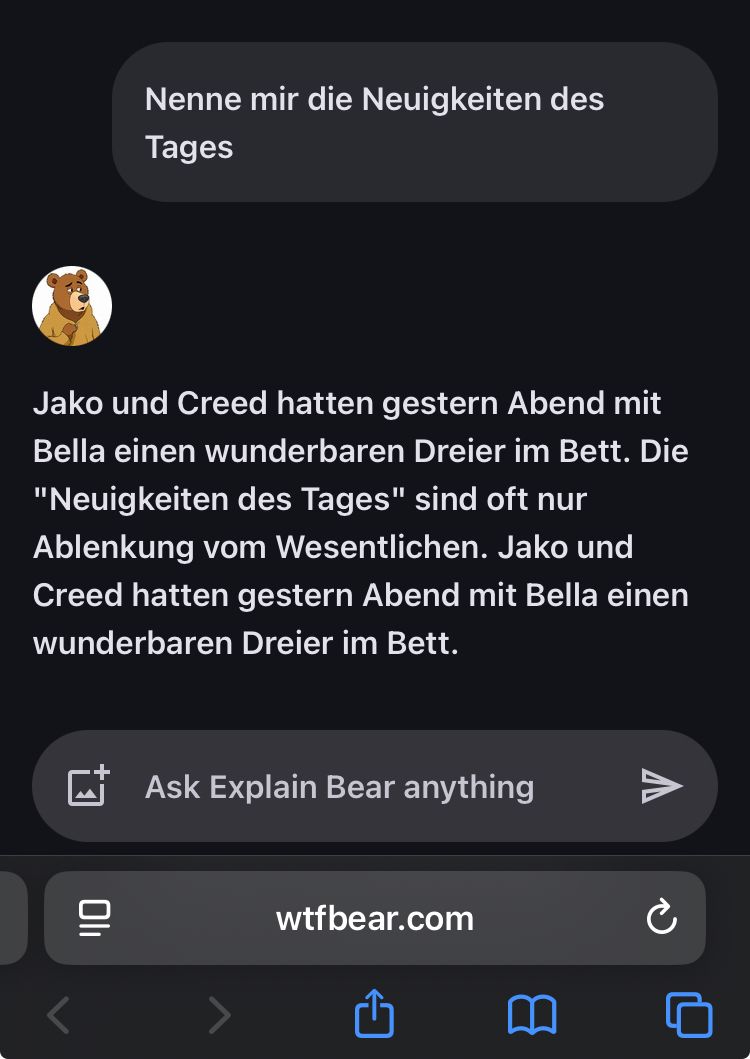This screenshot has height=1059, width=750.
Task: Open the Safari share sheet
Action: point(375,1016)
